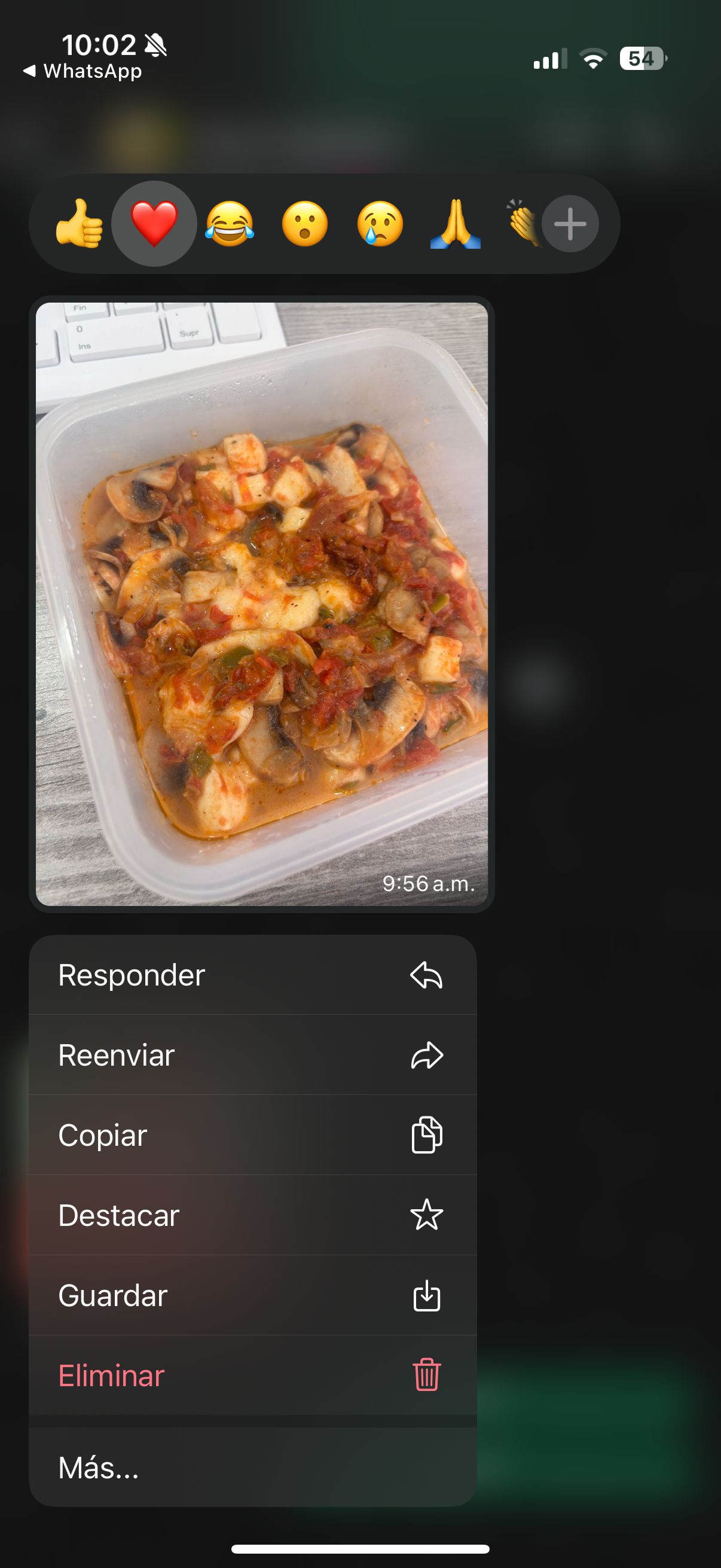React with the crying face emoji

click(380, 224)
